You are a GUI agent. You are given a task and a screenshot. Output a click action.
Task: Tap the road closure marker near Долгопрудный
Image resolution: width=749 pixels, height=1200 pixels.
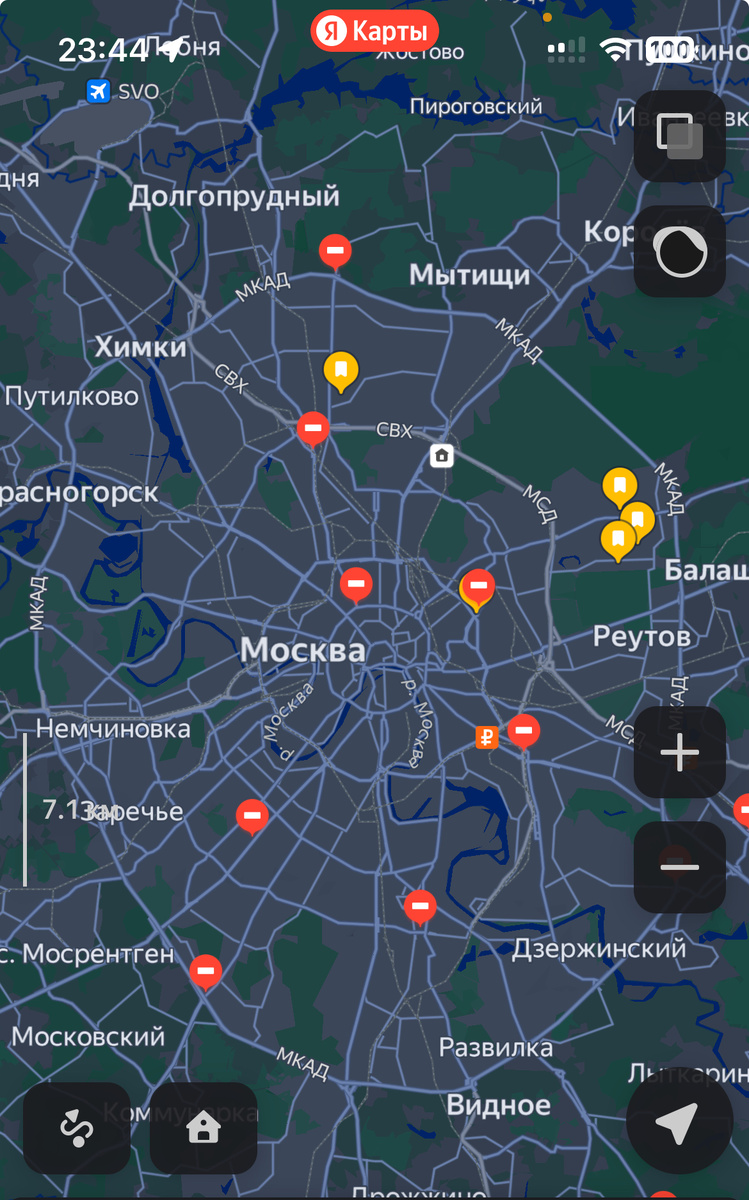tap(335, 252)
